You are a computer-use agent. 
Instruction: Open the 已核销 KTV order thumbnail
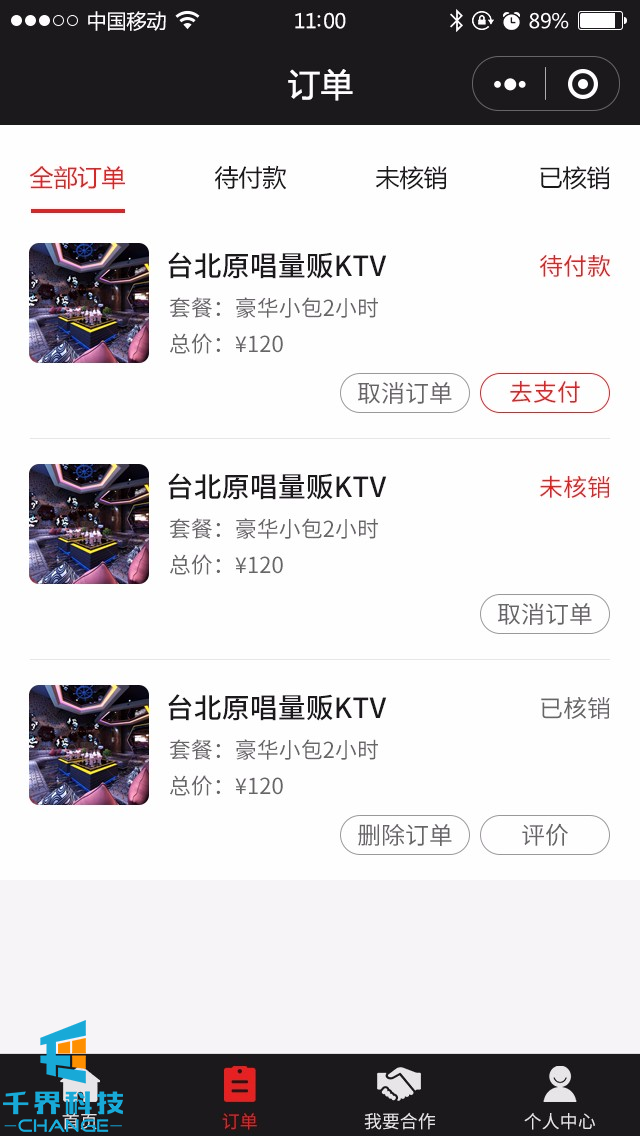click(89, 745)
